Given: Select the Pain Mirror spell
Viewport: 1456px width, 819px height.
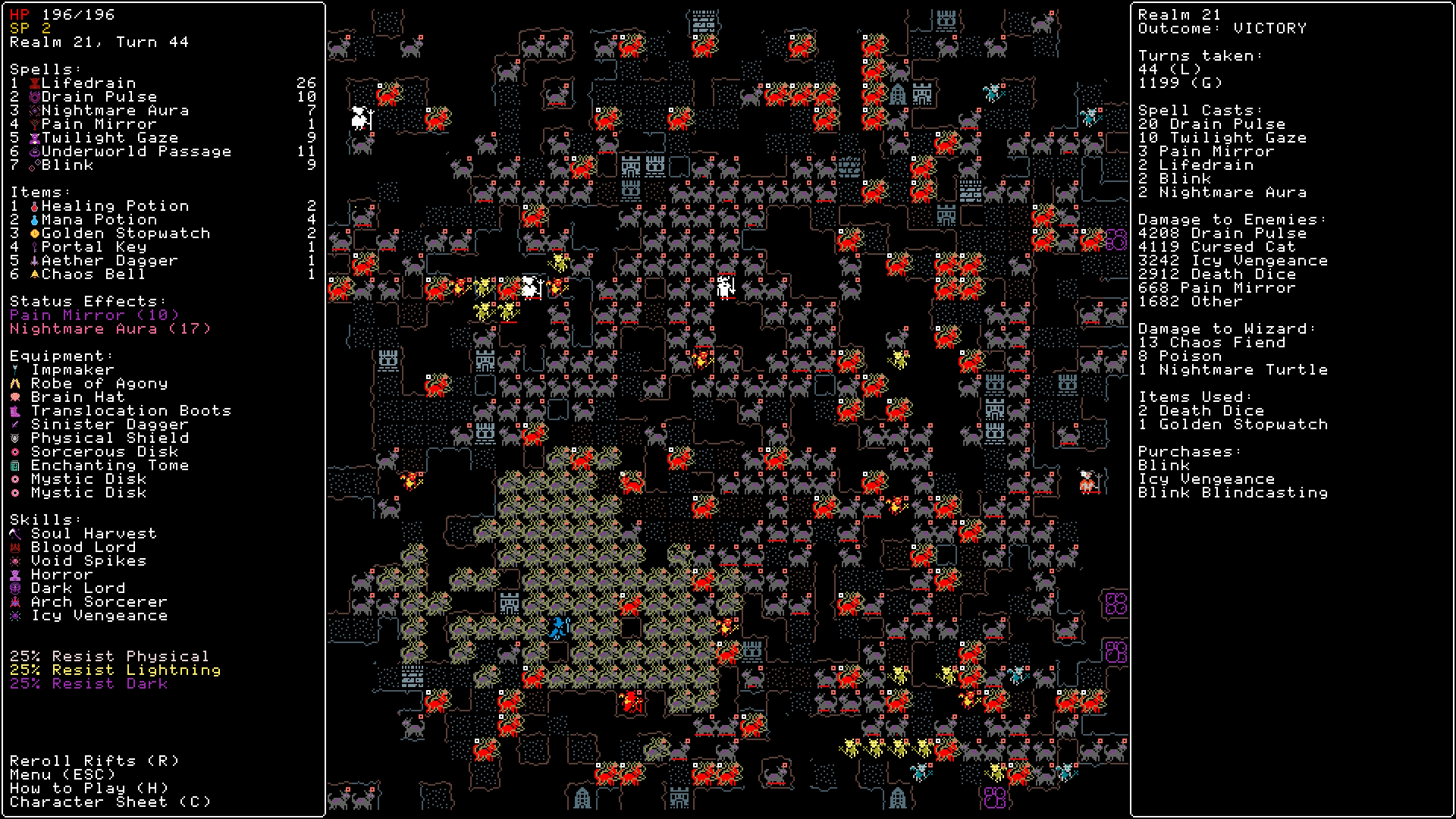Looking at the screenshot, I should (99, 124).
